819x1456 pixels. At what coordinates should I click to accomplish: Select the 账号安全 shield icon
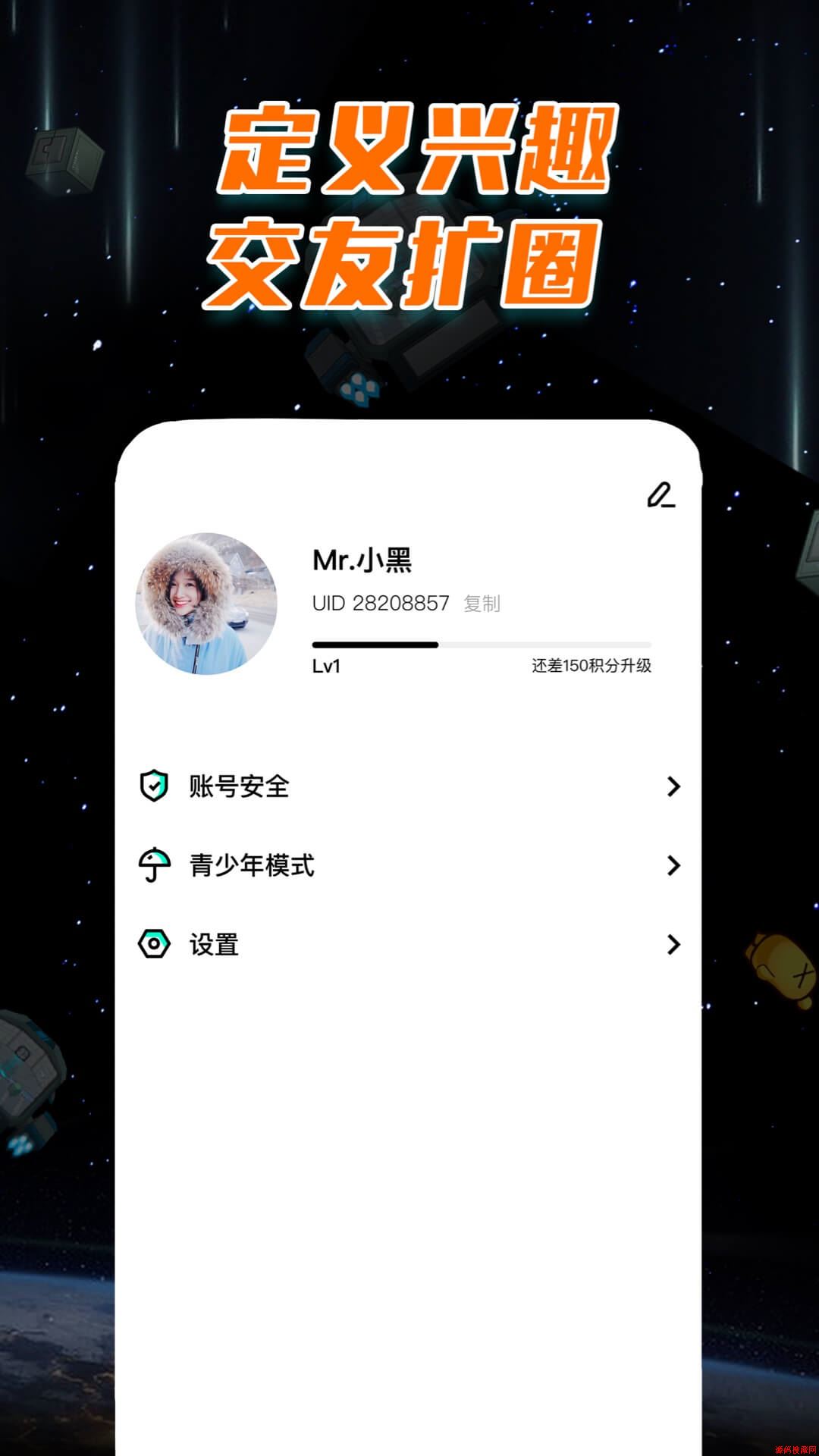point(154,787)
